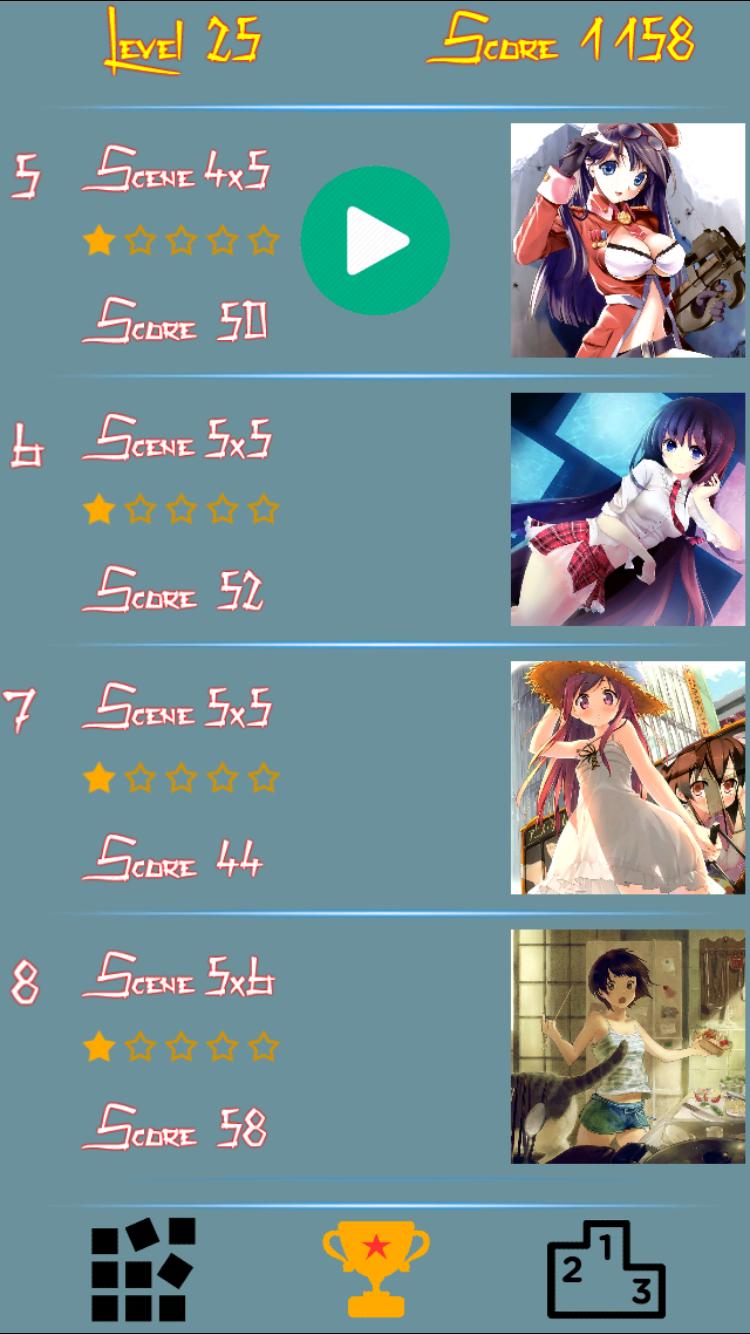Open the level 8 picture thumbnail
The image size is (750, 1334).
(x=627, y=1046)
